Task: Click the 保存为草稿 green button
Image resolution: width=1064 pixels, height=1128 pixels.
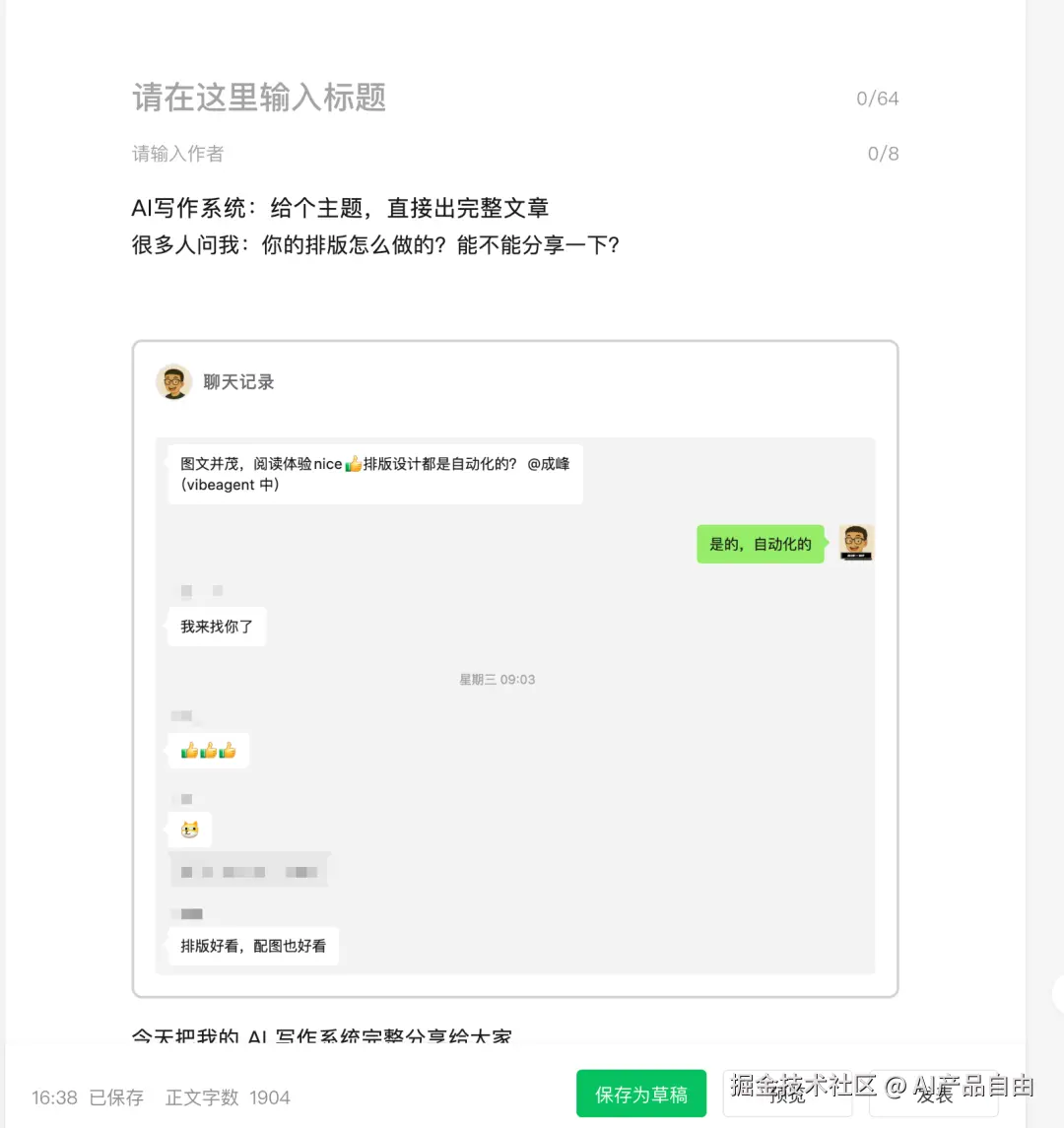Action: pyautogui.click(x=641, y=1093)
